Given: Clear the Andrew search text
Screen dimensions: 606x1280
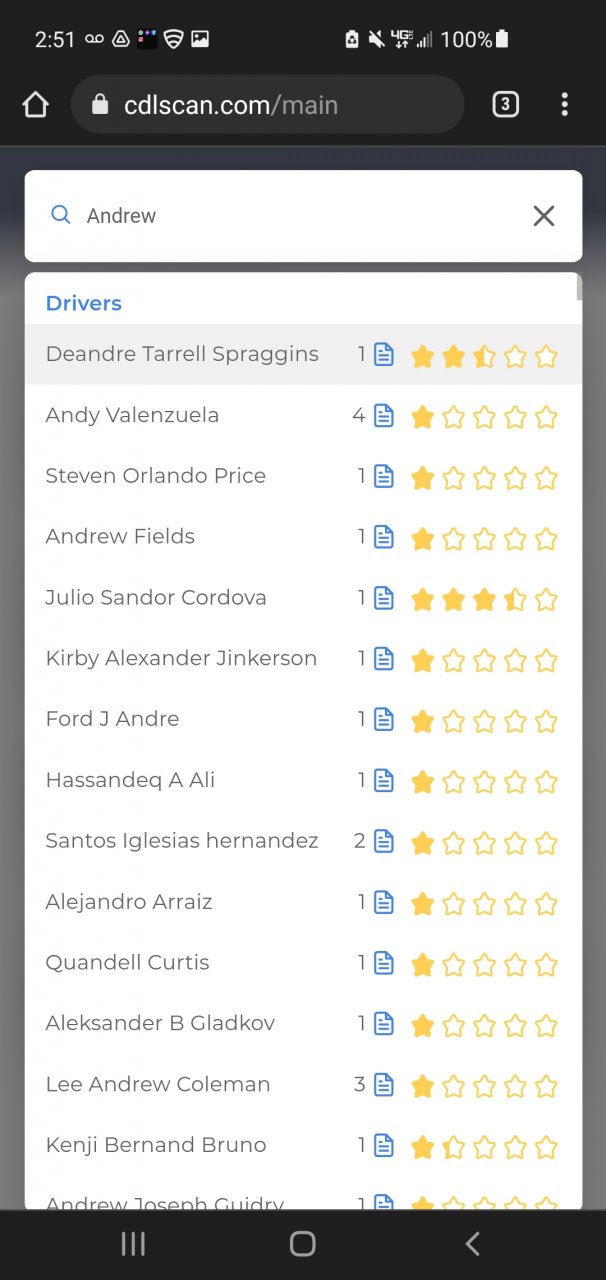Looking at the screenshot, I should (x=543, y=216).
